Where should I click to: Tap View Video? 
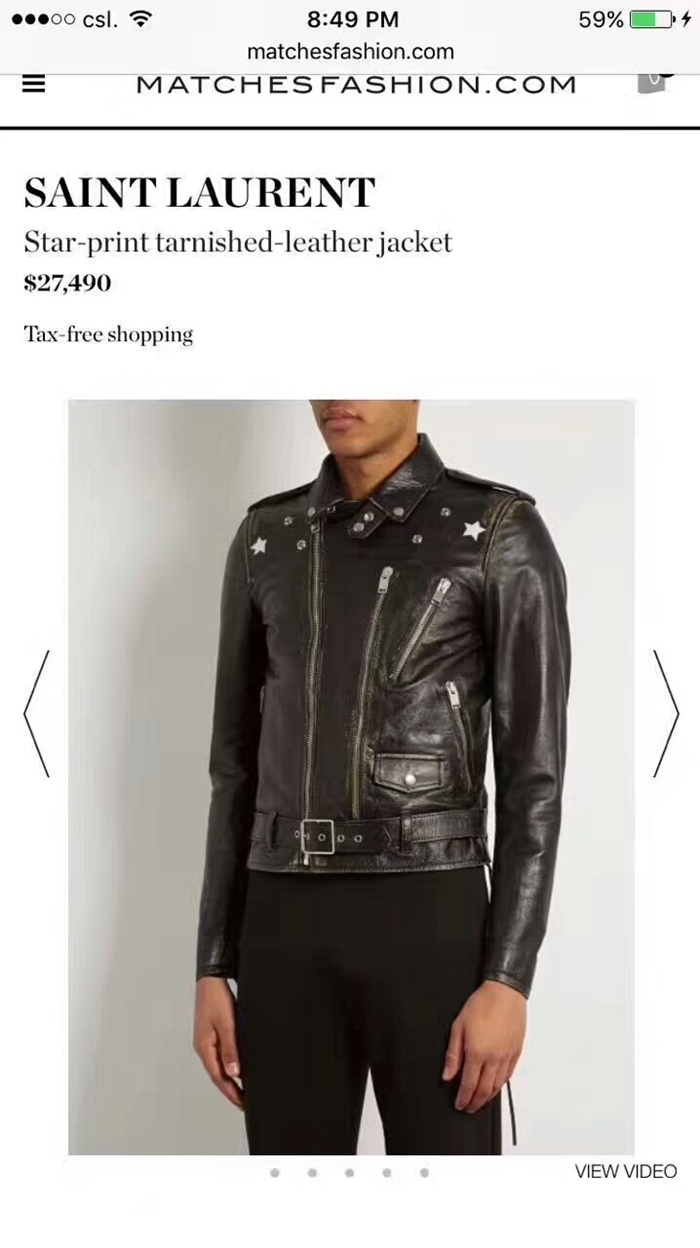point(626,1171)
